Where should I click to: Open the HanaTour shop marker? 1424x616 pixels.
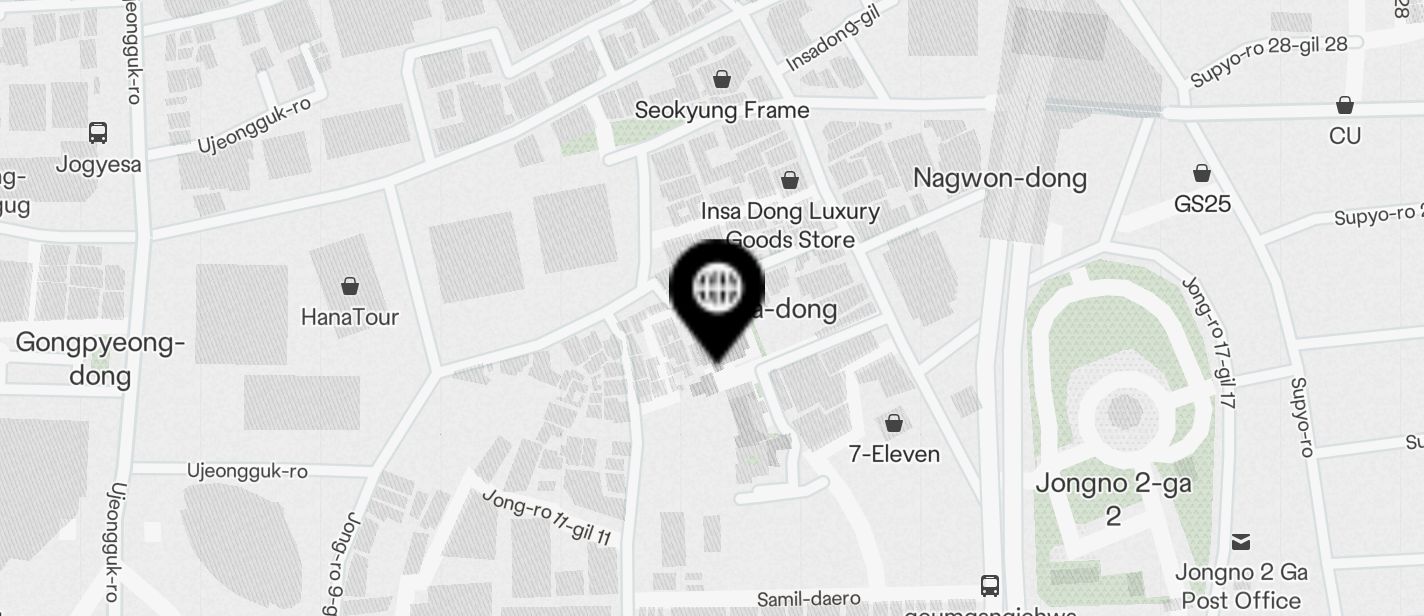click(350, 287)
